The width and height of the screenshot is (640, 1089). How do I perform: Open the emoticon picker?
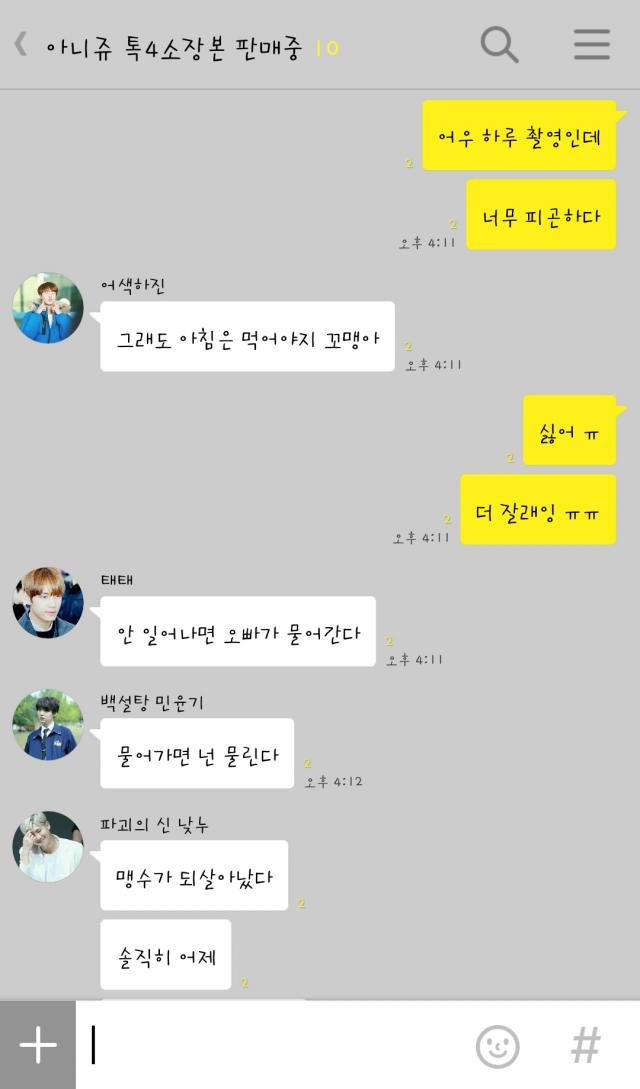497,1046
